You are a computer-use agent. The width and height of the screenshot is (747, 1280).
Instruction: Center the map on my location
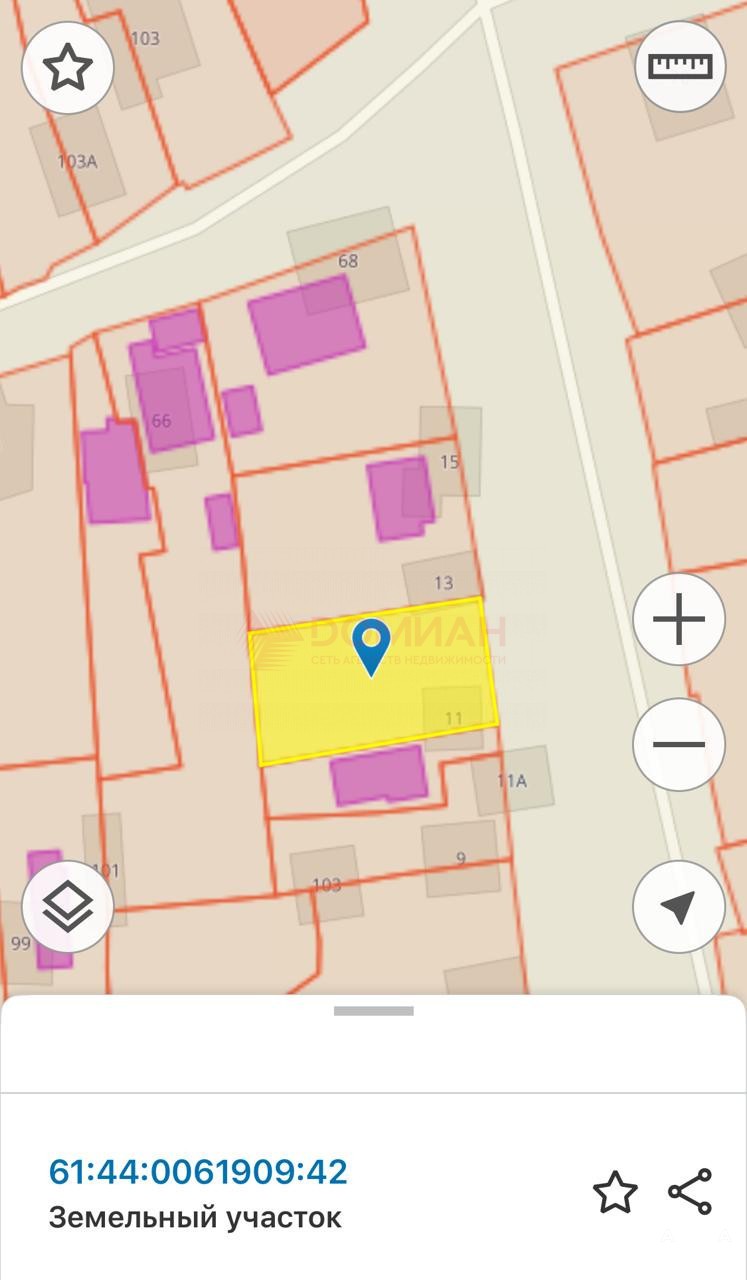coord(679,907)
